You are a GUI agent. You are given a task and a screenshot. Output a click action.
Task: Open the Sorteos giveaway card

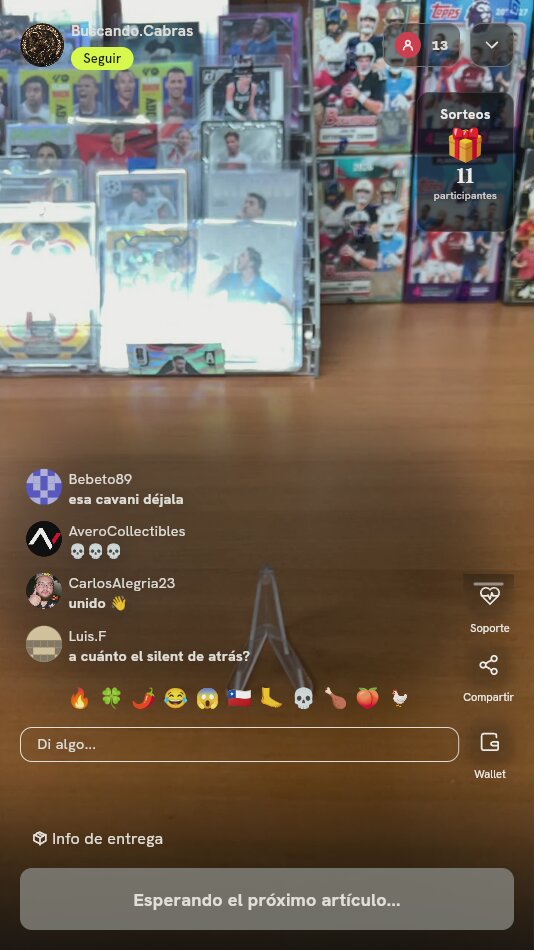465,161
